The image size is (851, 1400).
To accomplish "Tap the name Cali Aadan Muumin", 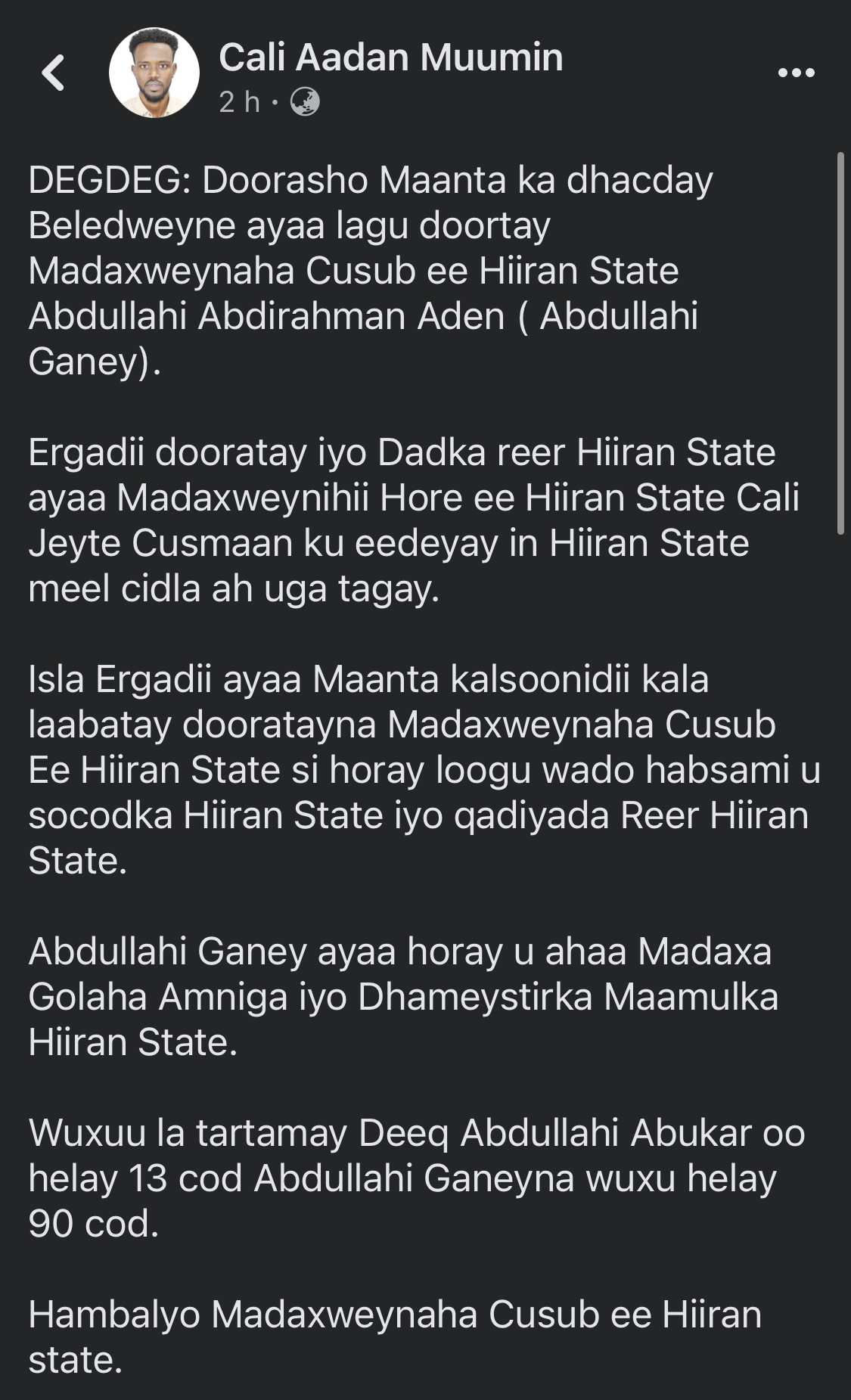I will [390, 57].
